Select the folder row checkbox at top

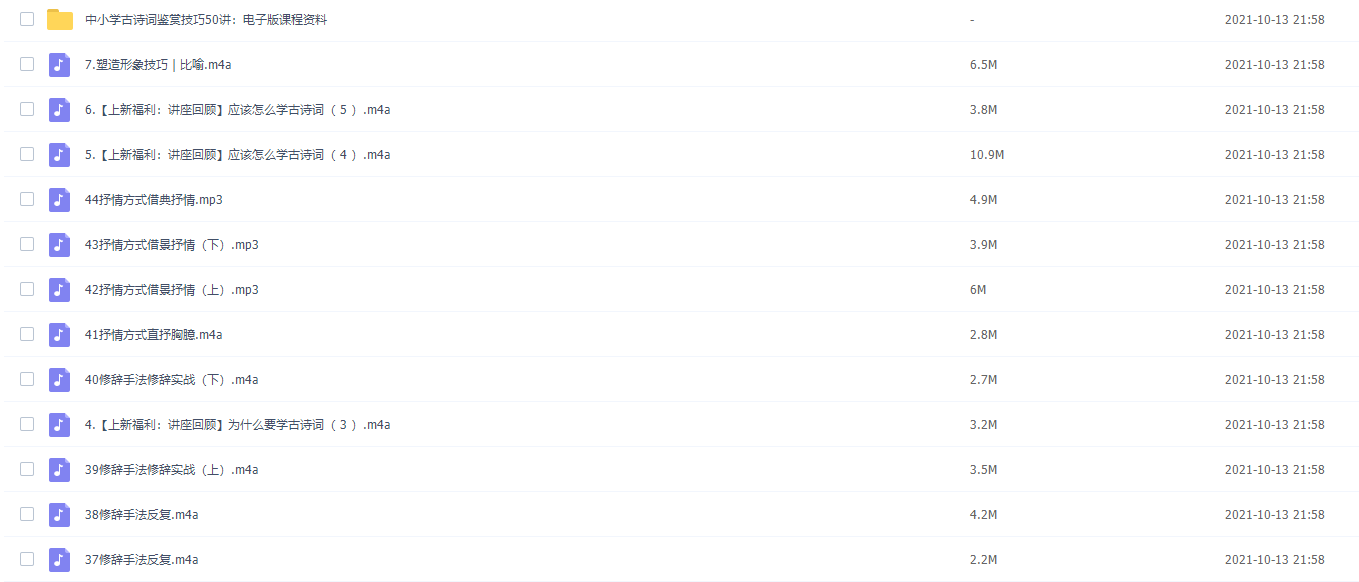(27, 19)
